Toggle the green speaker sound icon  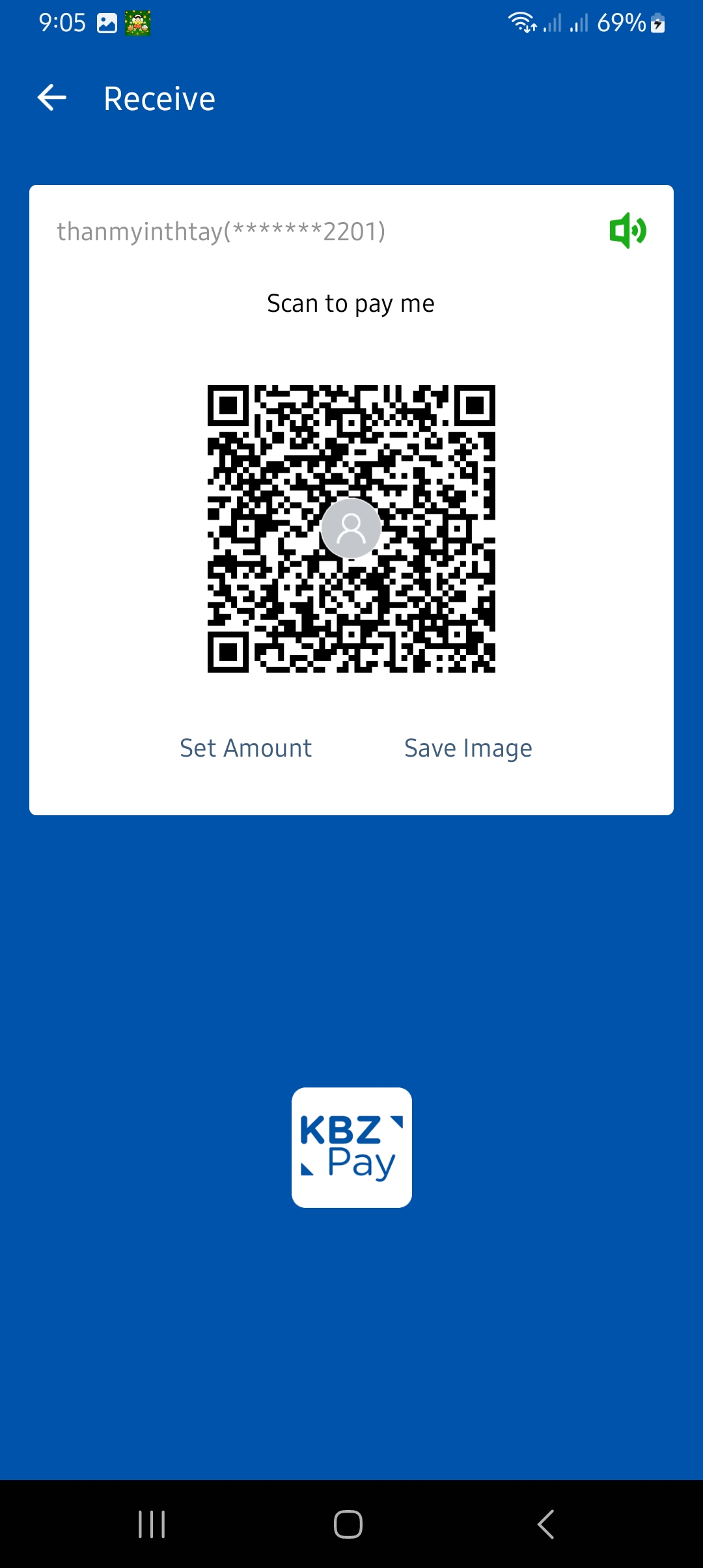(627, 231)
